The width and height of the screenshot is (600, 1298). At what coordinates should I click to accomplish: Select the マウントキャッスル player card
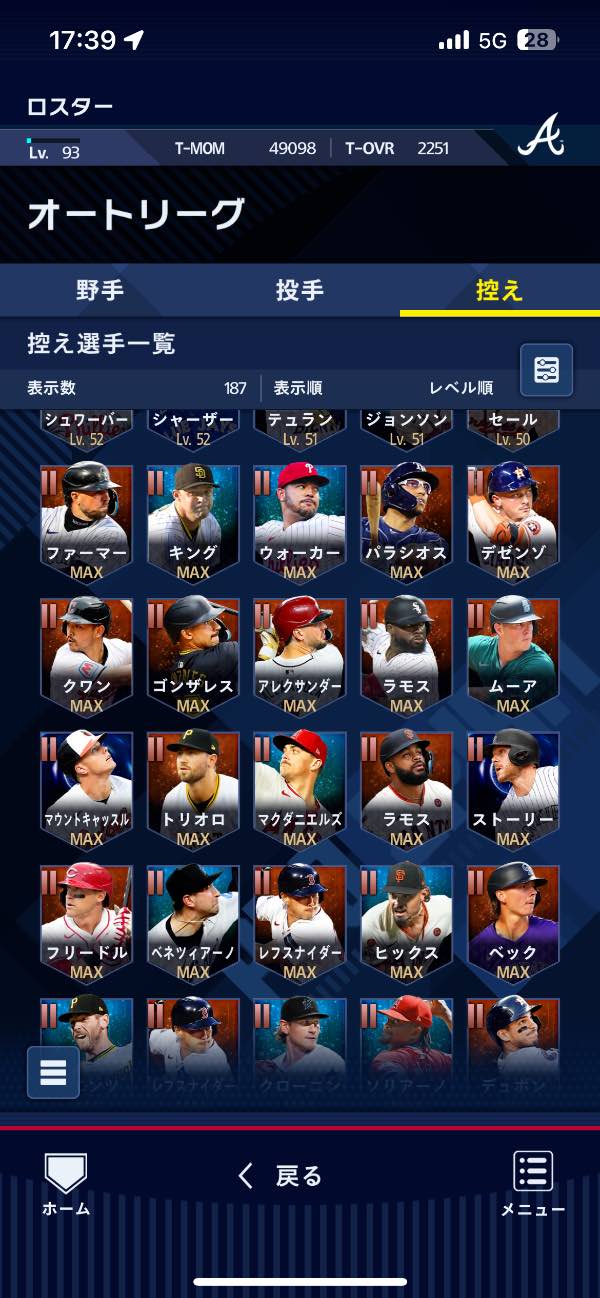(86, 787)
